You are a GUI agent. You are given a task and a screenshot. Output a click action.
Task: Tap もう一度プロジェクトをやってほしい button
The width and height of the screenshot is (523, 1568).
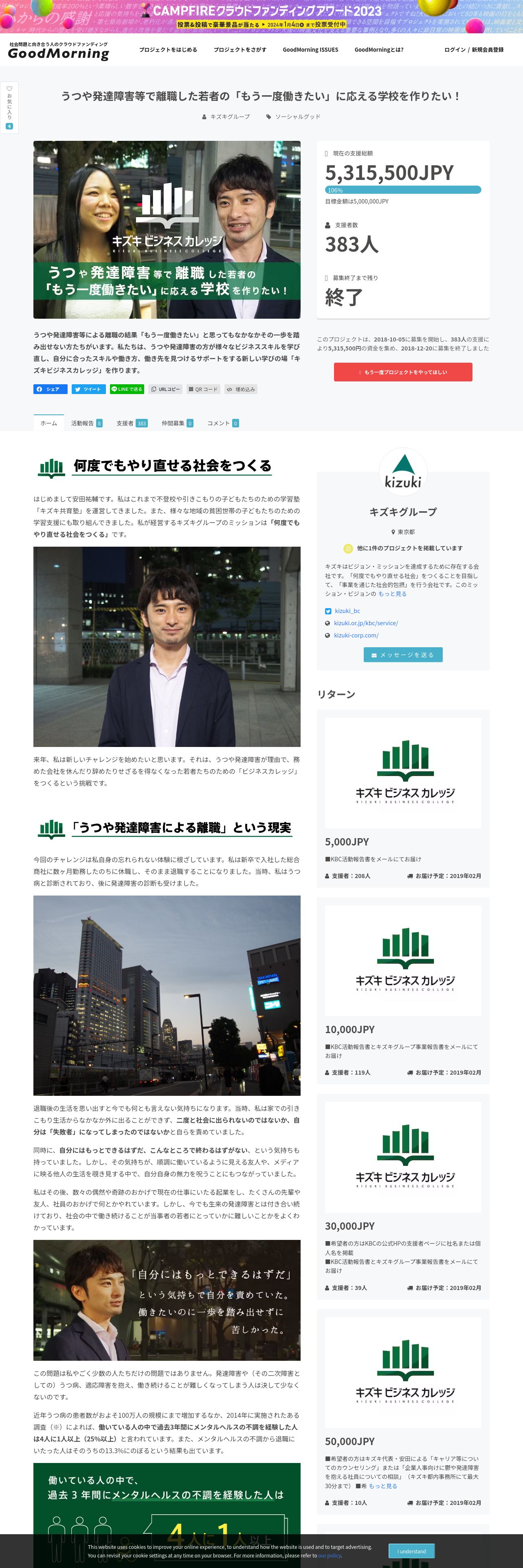[402, 372]
